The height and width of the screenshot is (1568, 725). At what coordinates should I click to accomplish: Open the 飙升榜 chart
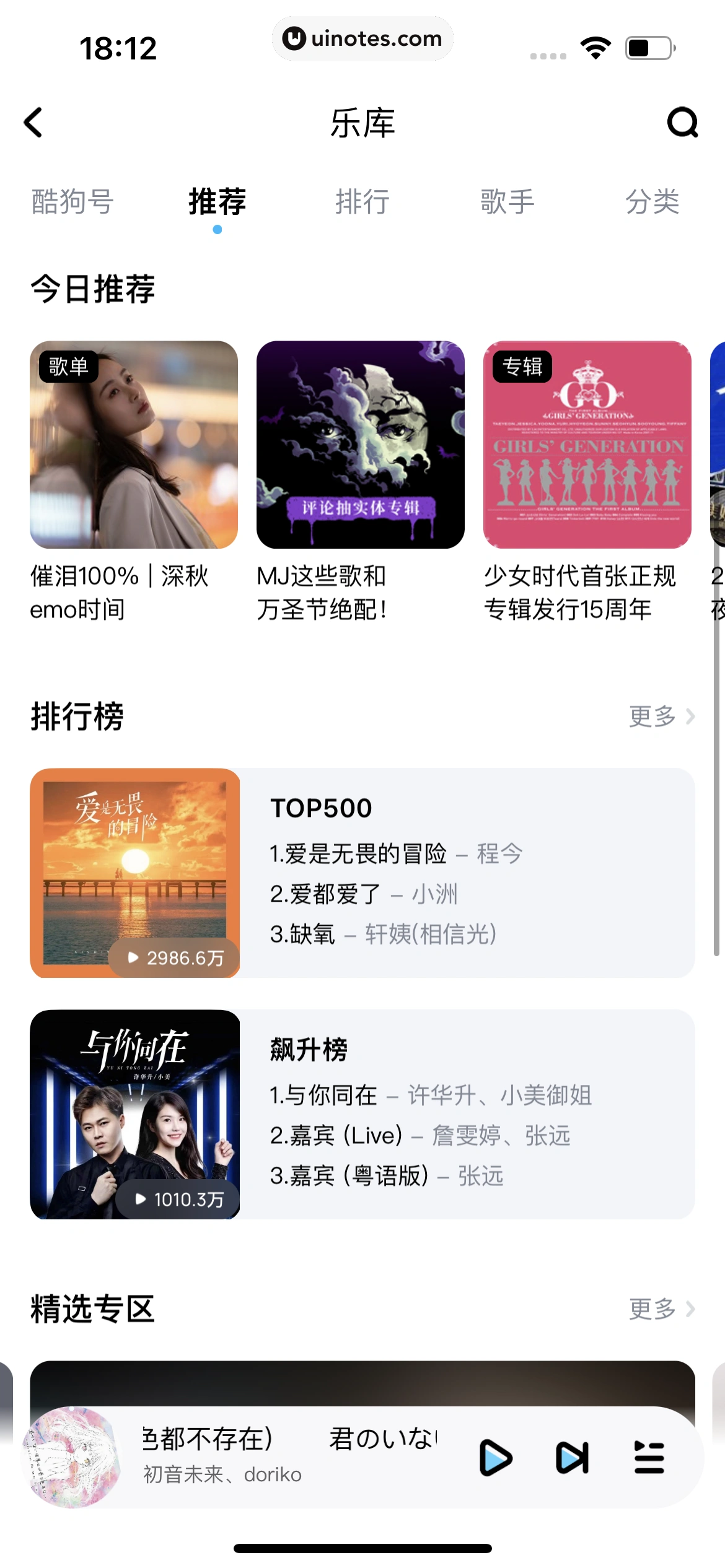362,1114
